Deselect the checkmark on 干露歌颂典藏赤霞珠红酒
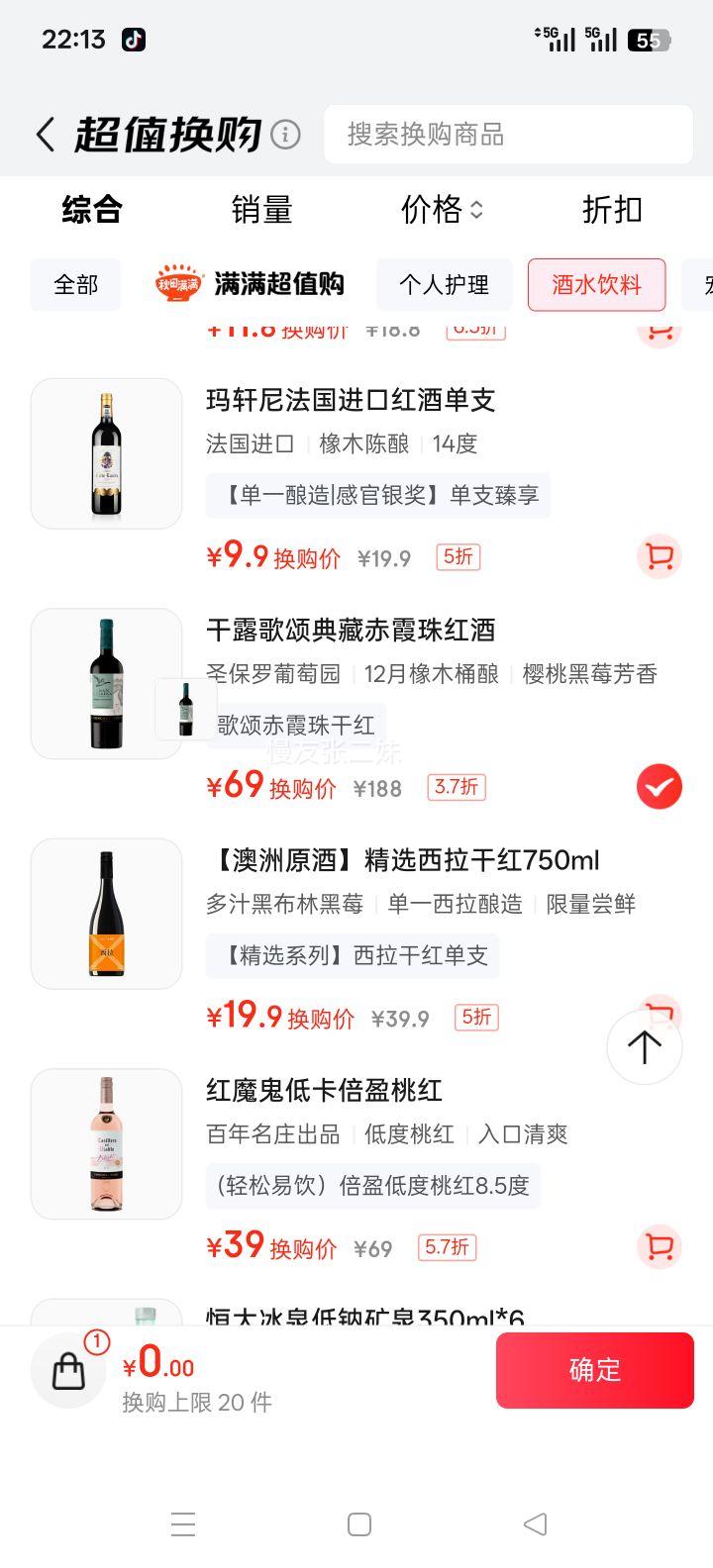713x1568 pixels. [x=659, y=786]
